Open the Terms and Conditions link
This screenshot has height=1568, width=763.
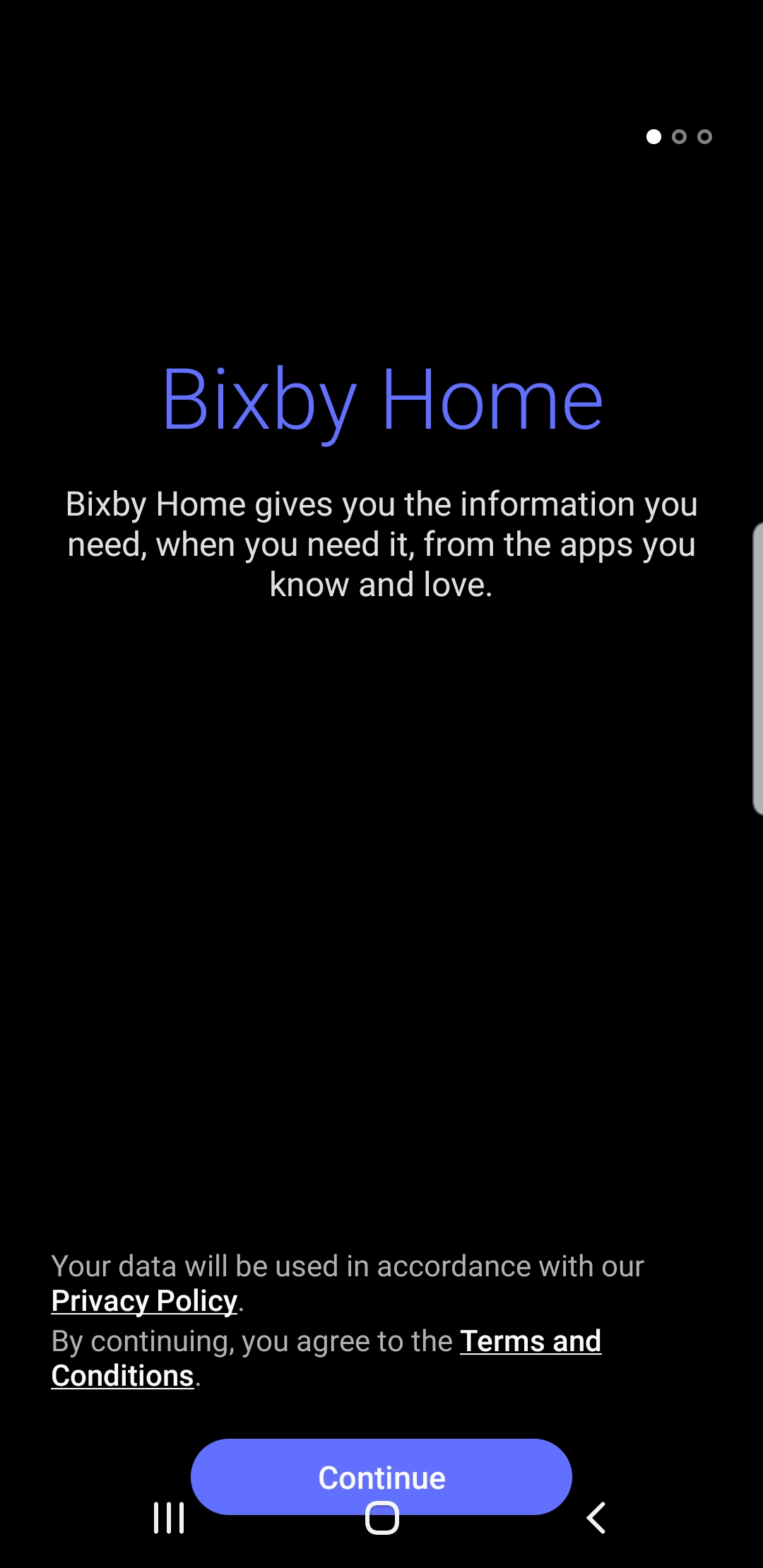[x=530, y=1341]
